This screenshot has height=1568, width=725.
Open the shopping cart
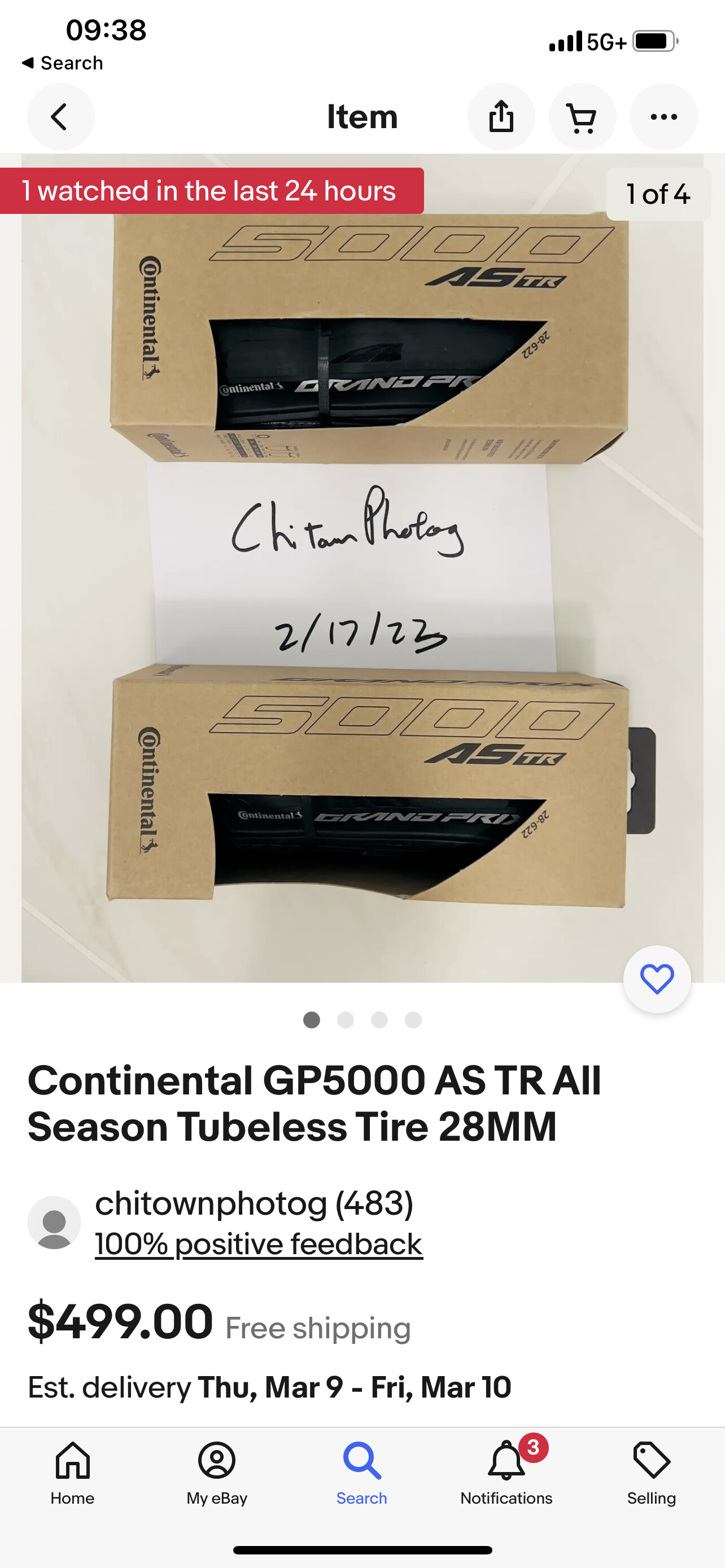click(x=582, y=117)
